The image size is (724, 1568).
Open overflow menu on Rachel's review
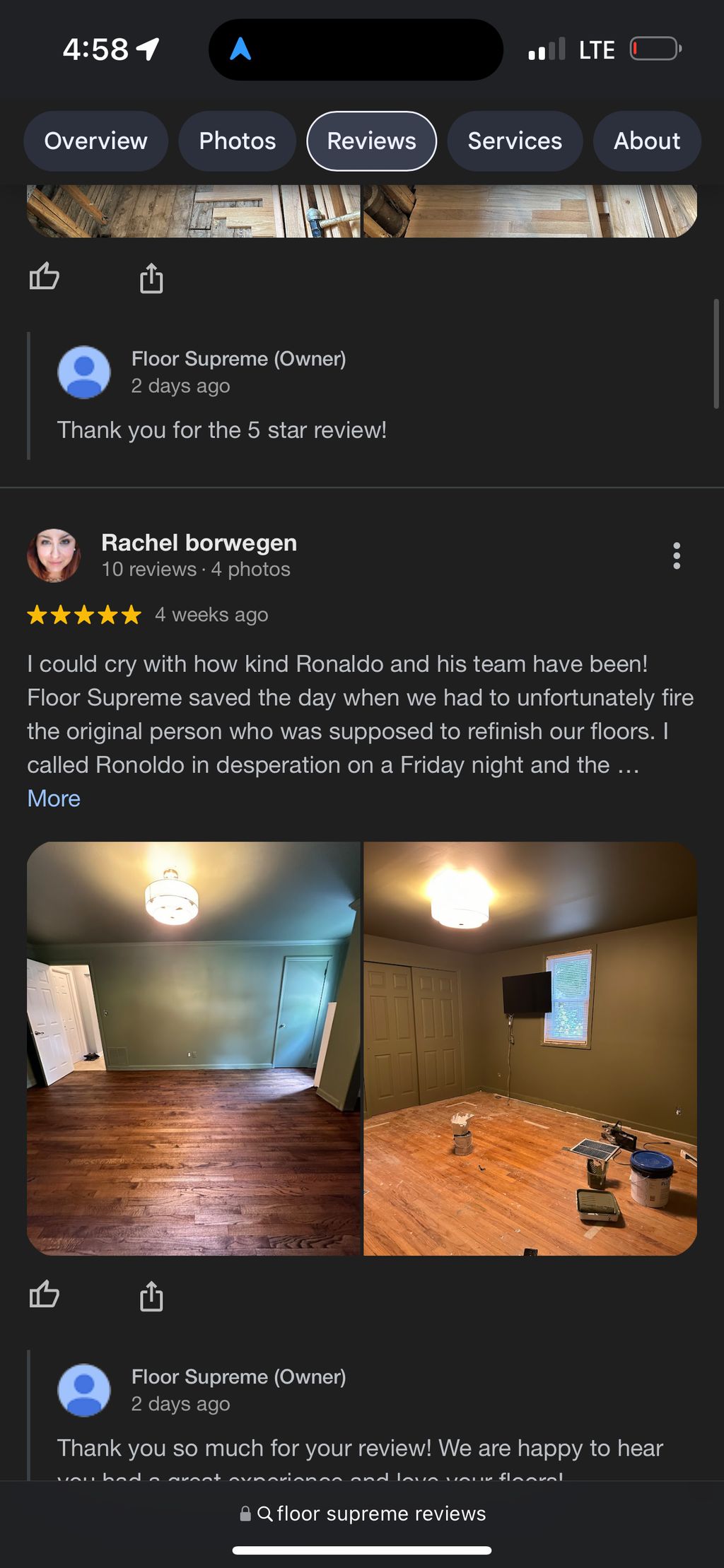click(677, 556)
